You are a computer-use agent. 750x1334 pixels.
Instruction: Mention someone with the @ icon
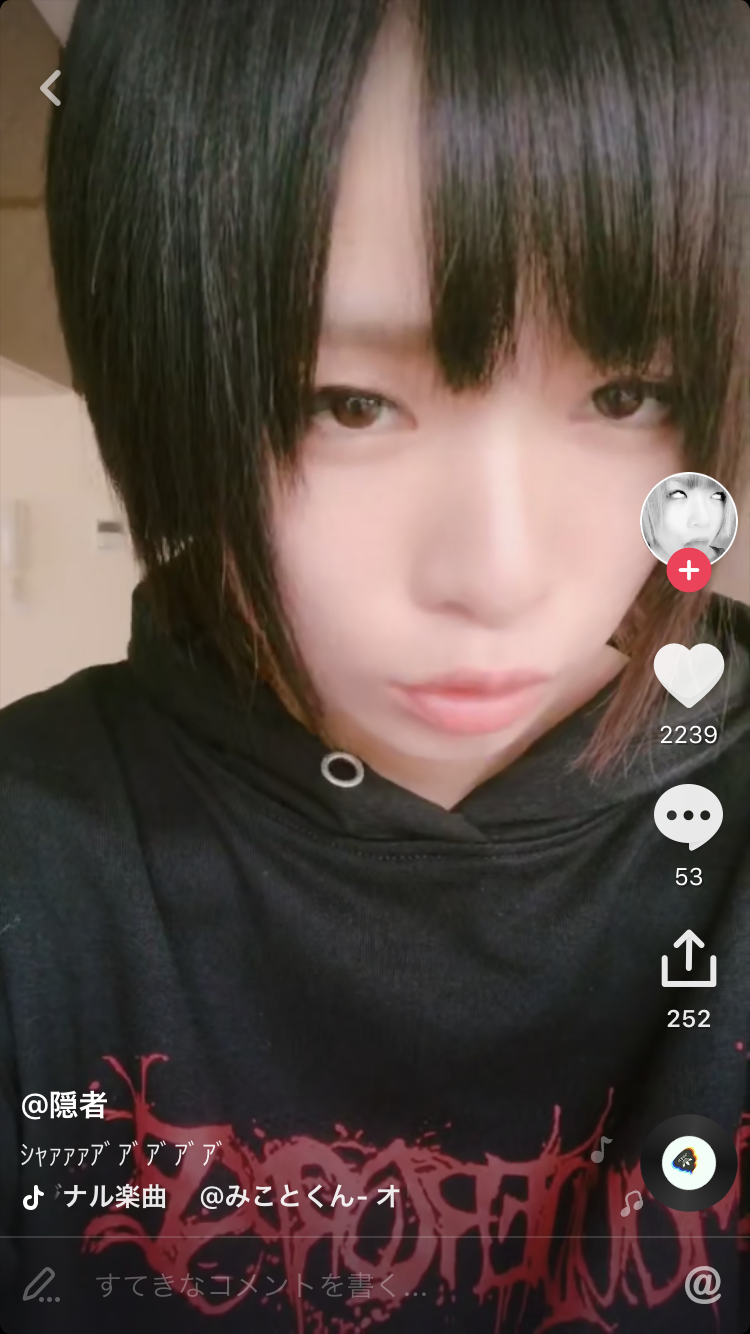[703, 1286]
